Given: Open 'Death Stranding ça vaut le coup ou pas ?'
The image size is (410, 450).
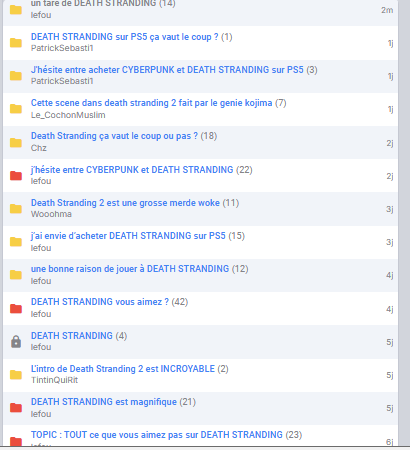Looking at the screenshot, I should 114,136.
